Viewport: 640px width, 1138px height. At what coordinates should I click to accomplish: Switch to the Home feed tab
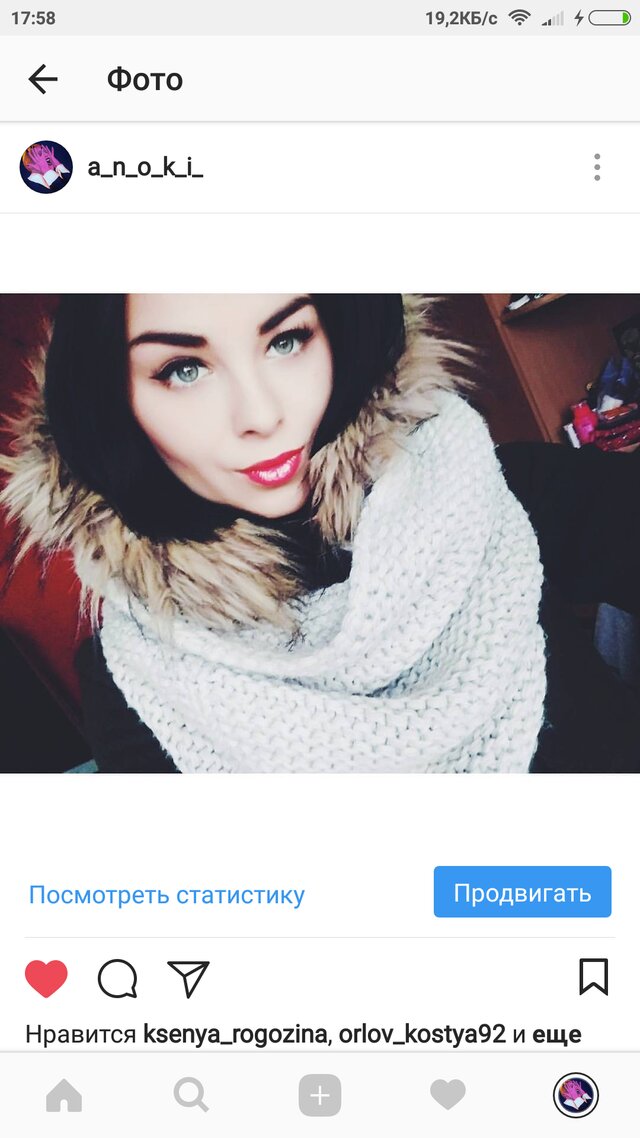64,1096
